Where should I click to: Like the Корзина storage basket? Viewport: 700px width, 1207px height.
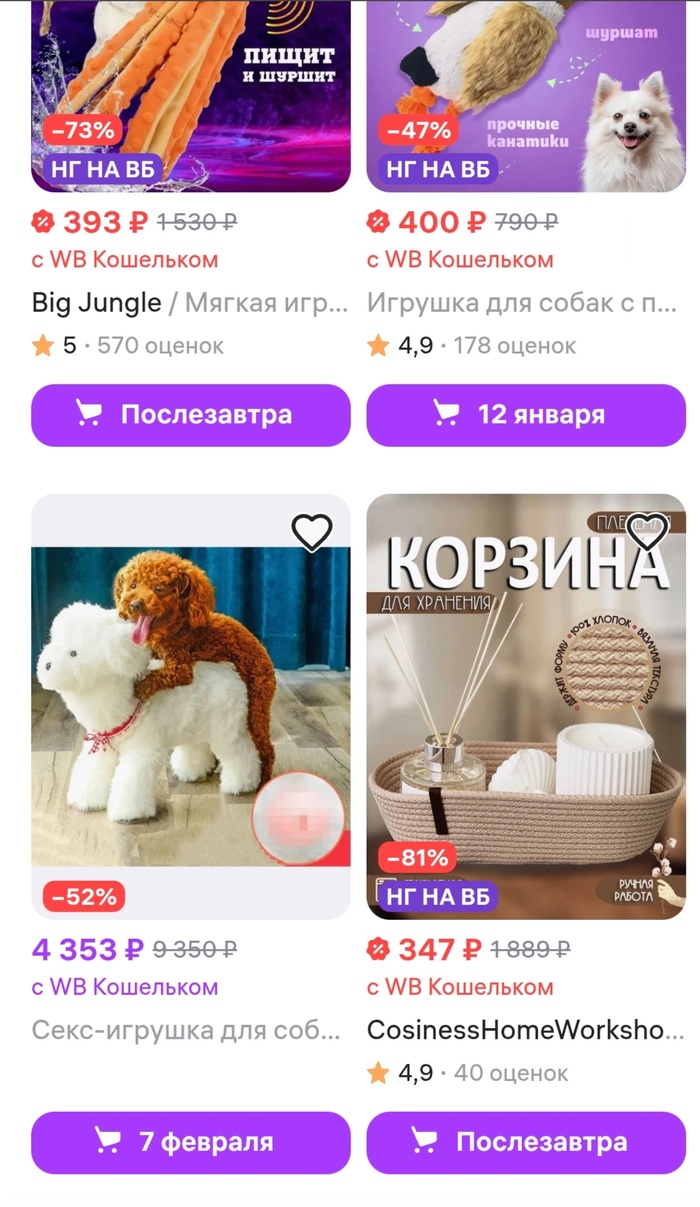point(647,533)
